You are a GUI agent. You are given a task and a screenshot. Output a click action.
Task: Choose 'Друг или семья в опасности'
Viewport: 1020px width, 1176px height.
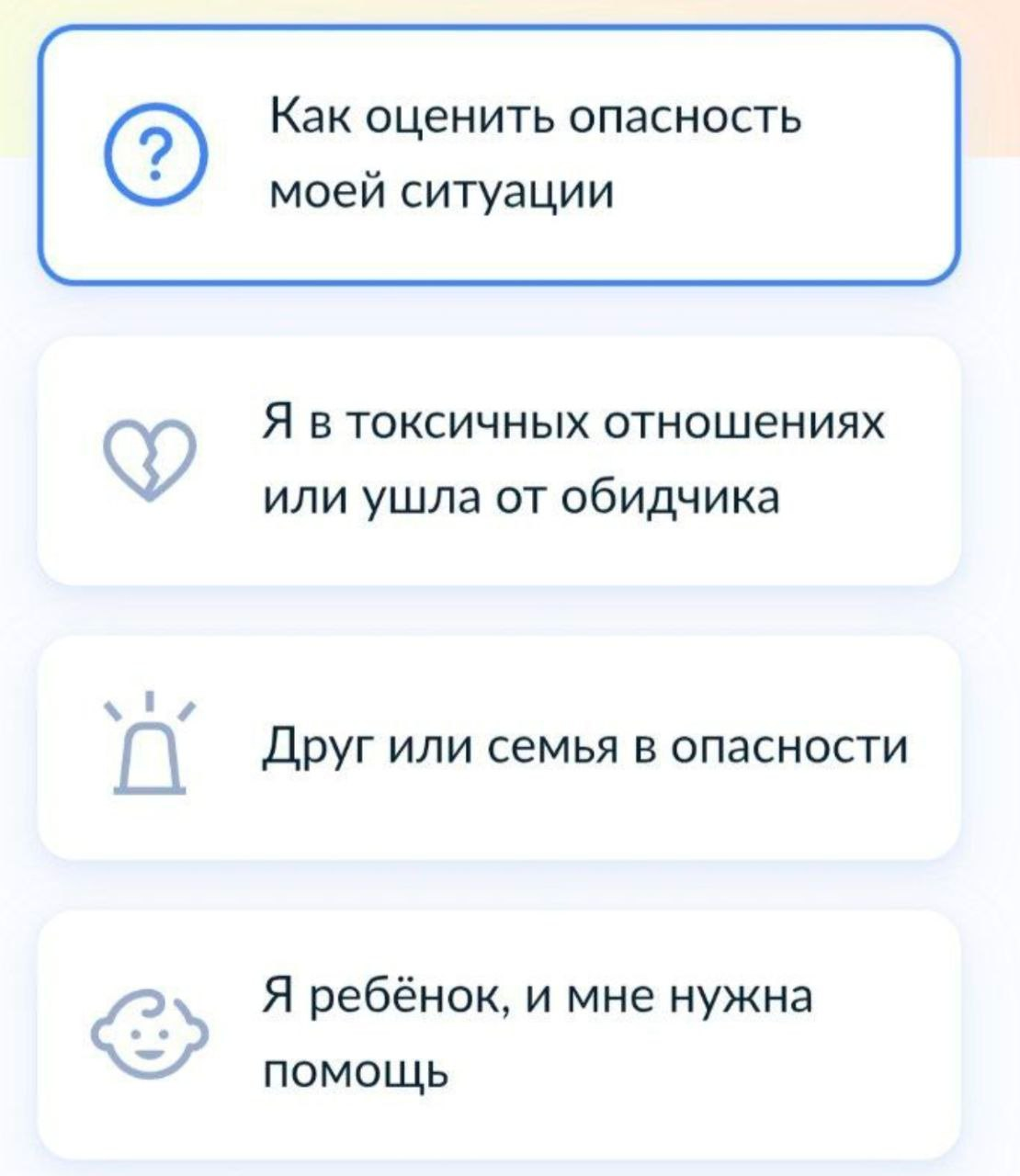click(499, 747)
